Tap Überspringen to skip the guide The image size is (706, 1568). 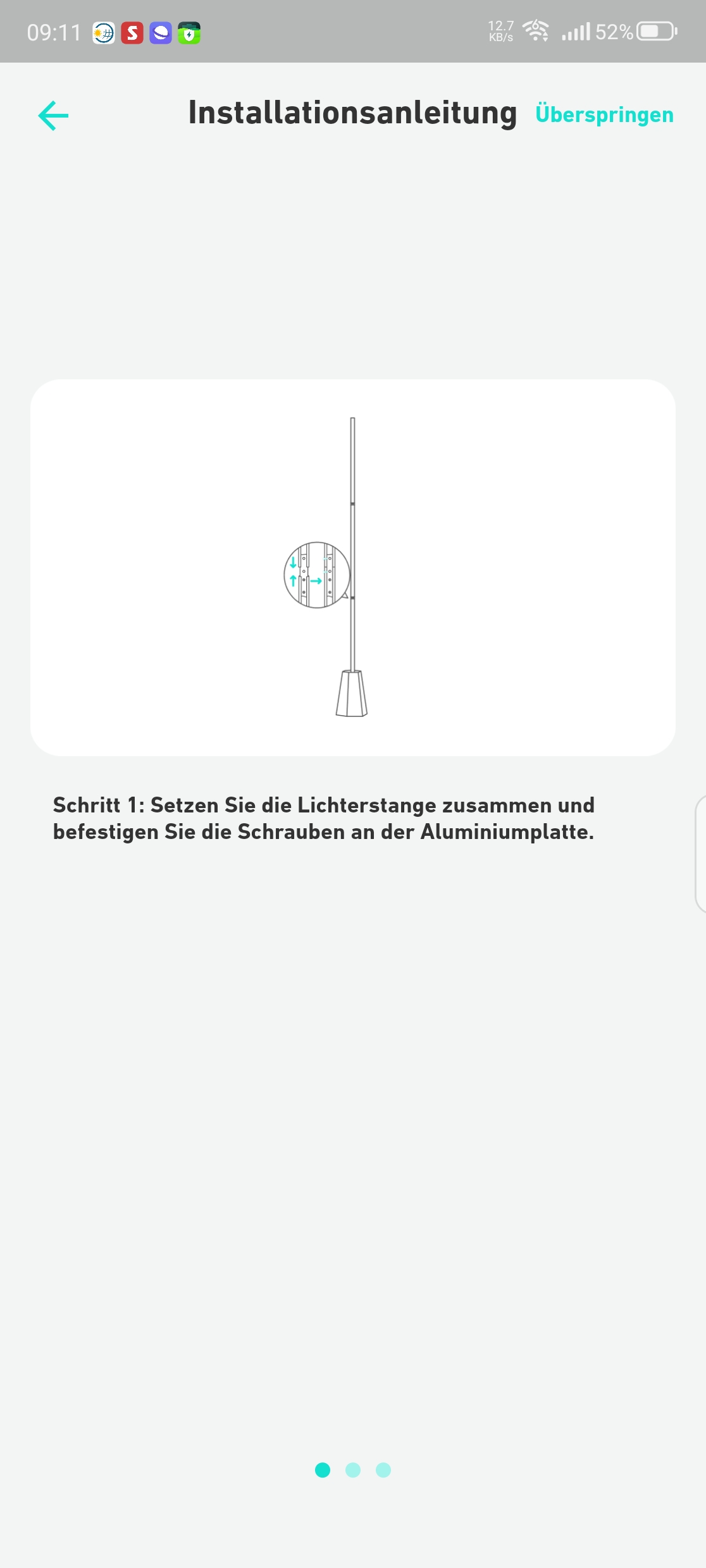(604, 115)
